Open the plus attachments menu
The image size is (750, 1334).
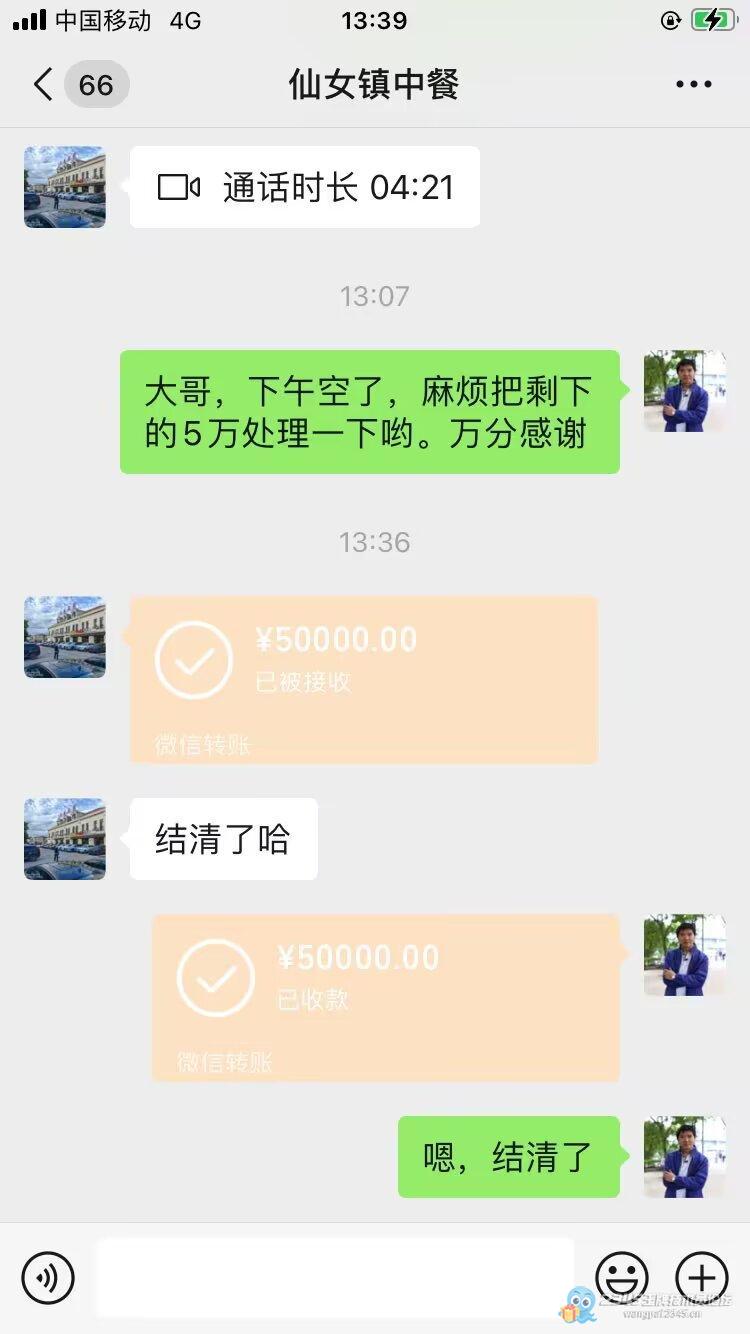tap(702, 1277)
